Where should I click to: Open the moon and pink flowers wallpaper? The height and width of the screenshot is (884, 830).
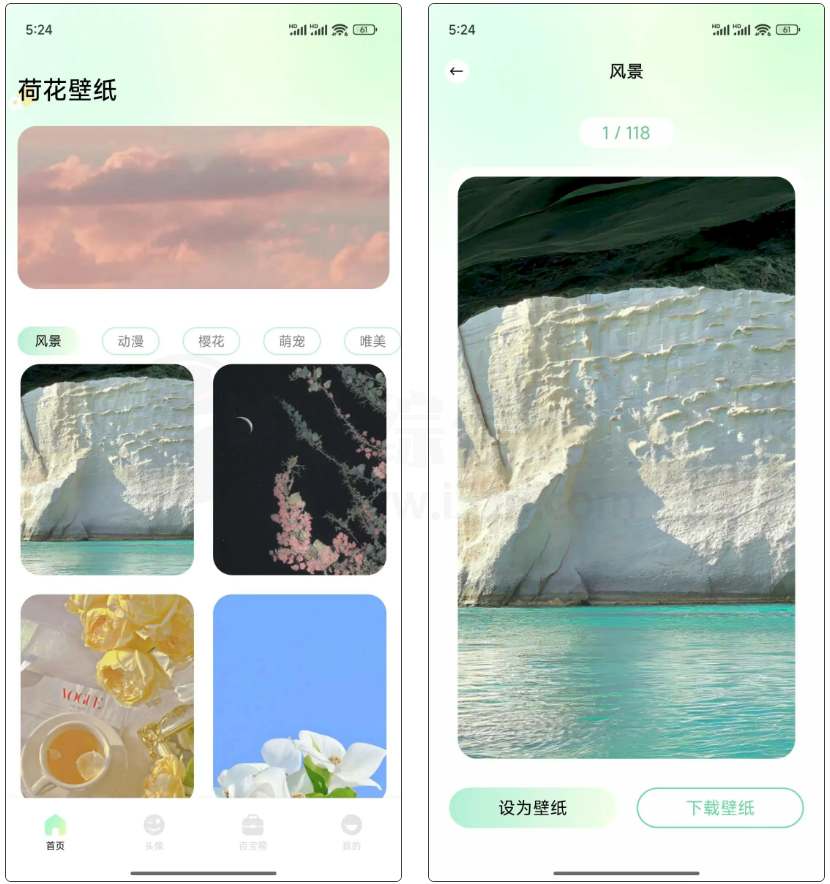[x=299, y=469]
